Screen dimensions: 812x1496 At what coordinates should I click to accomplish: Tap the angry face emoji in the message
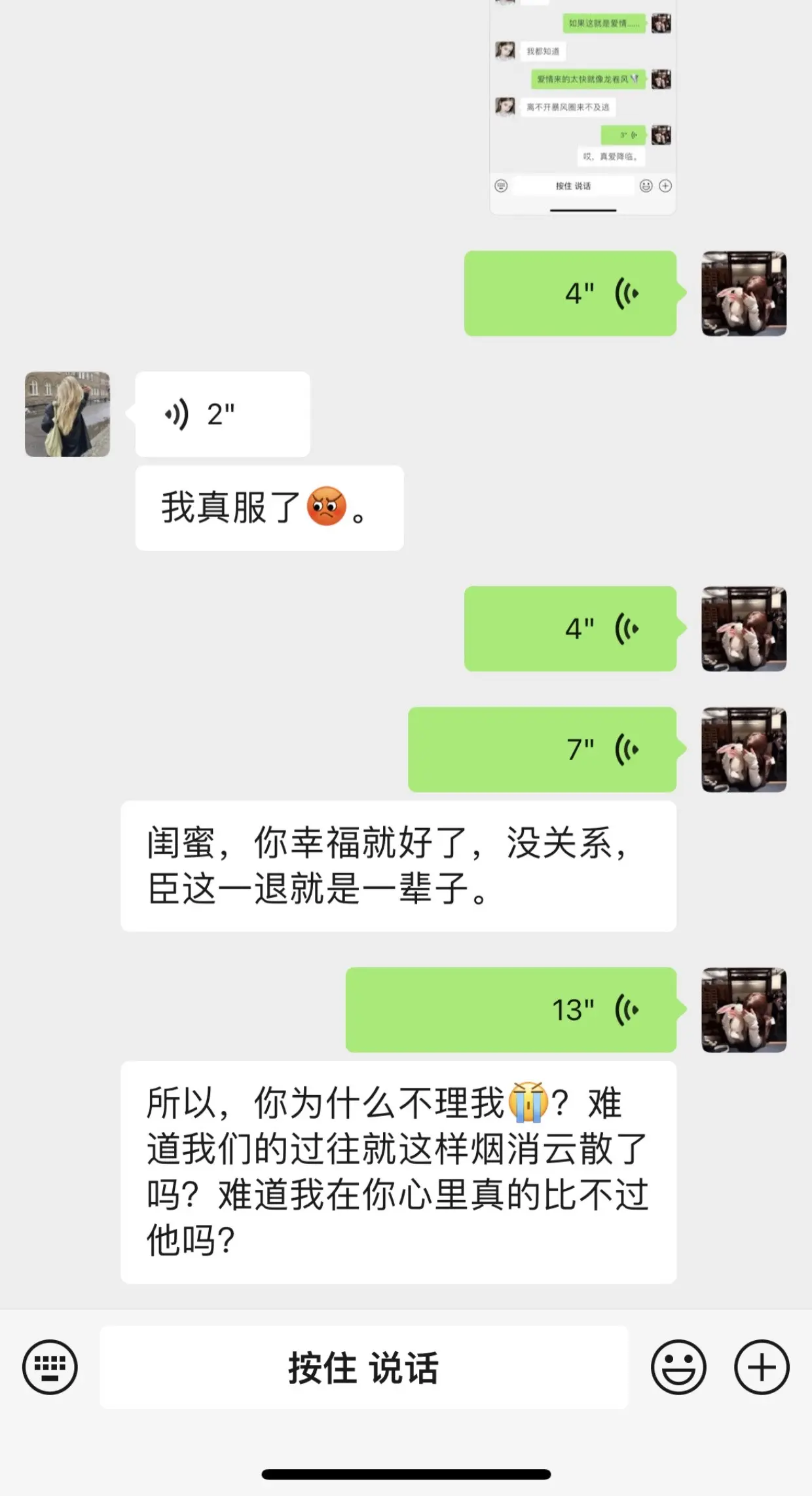click(326, 506)
